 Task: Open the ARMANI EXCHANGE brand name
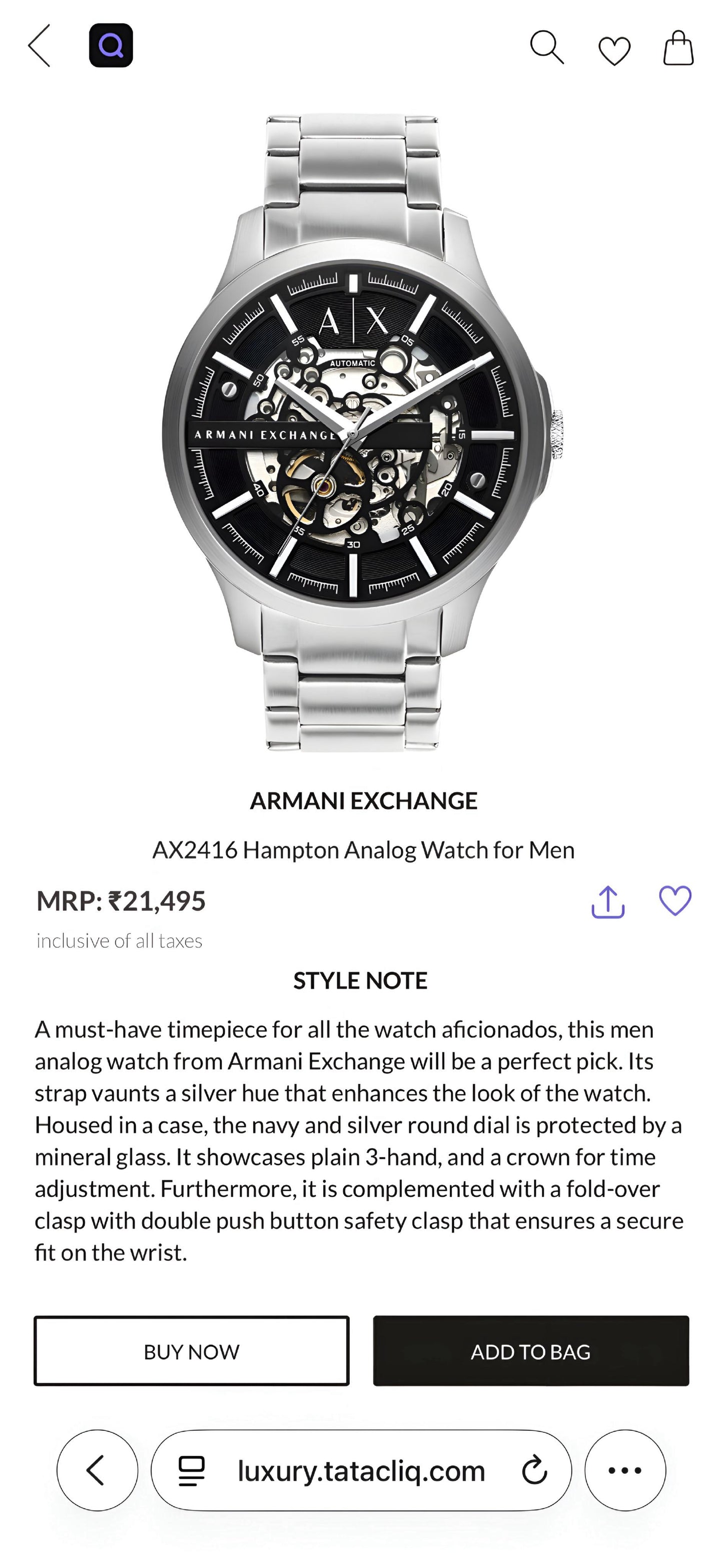[361, 801]
